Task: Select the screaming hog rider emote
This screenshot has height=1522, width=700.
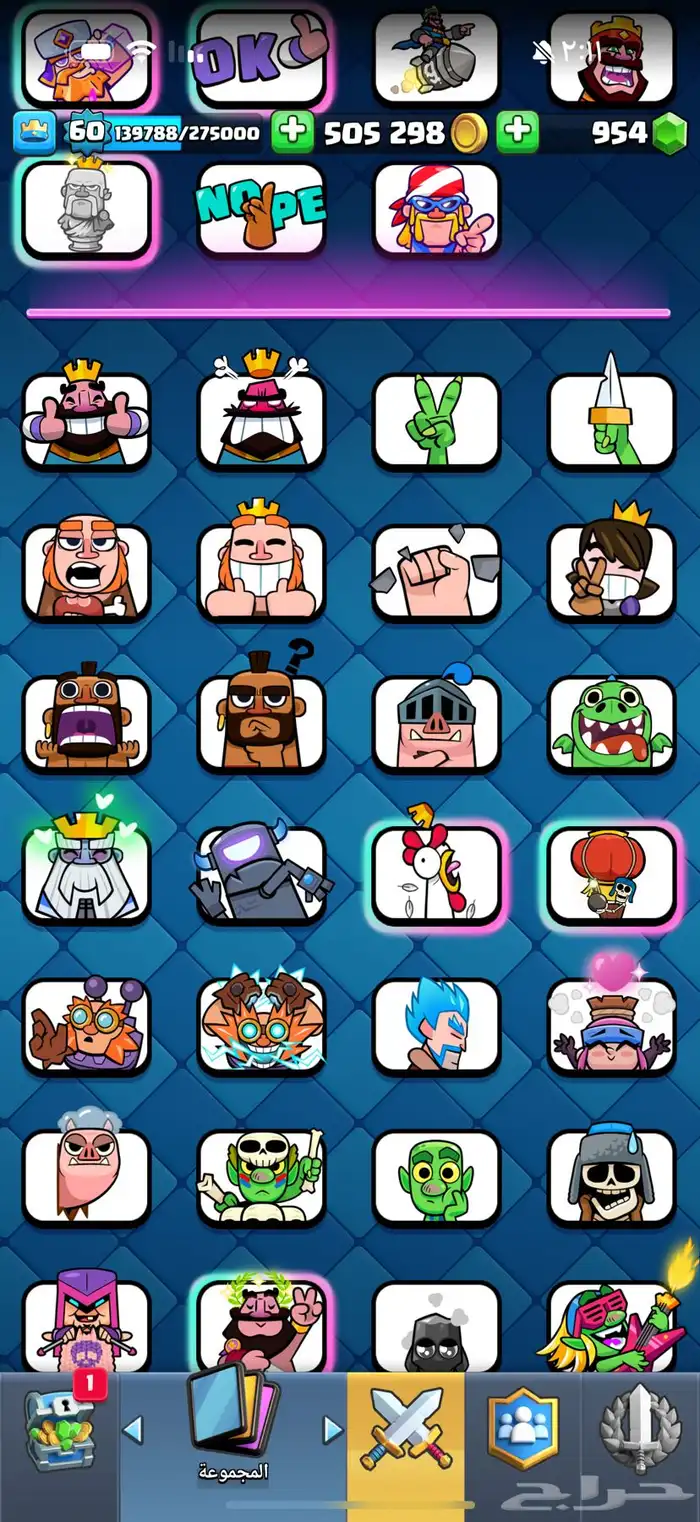Action: point(86,723)
